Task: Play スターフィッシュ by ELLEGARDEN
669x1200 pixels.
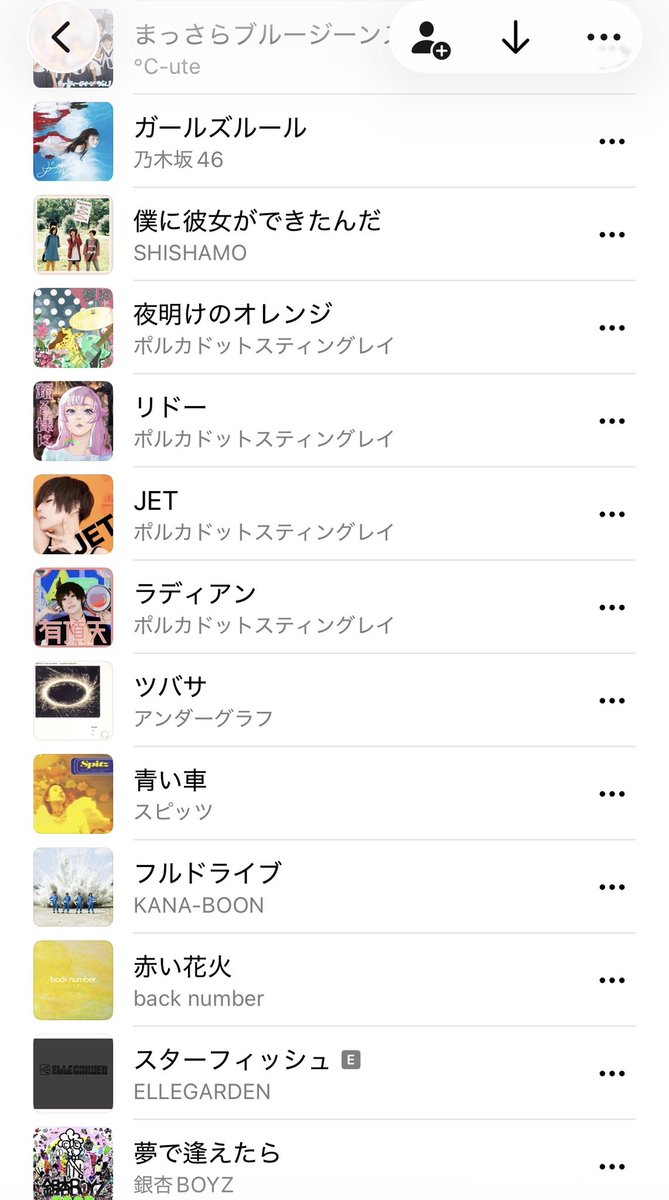Action: click(334, 1073)
